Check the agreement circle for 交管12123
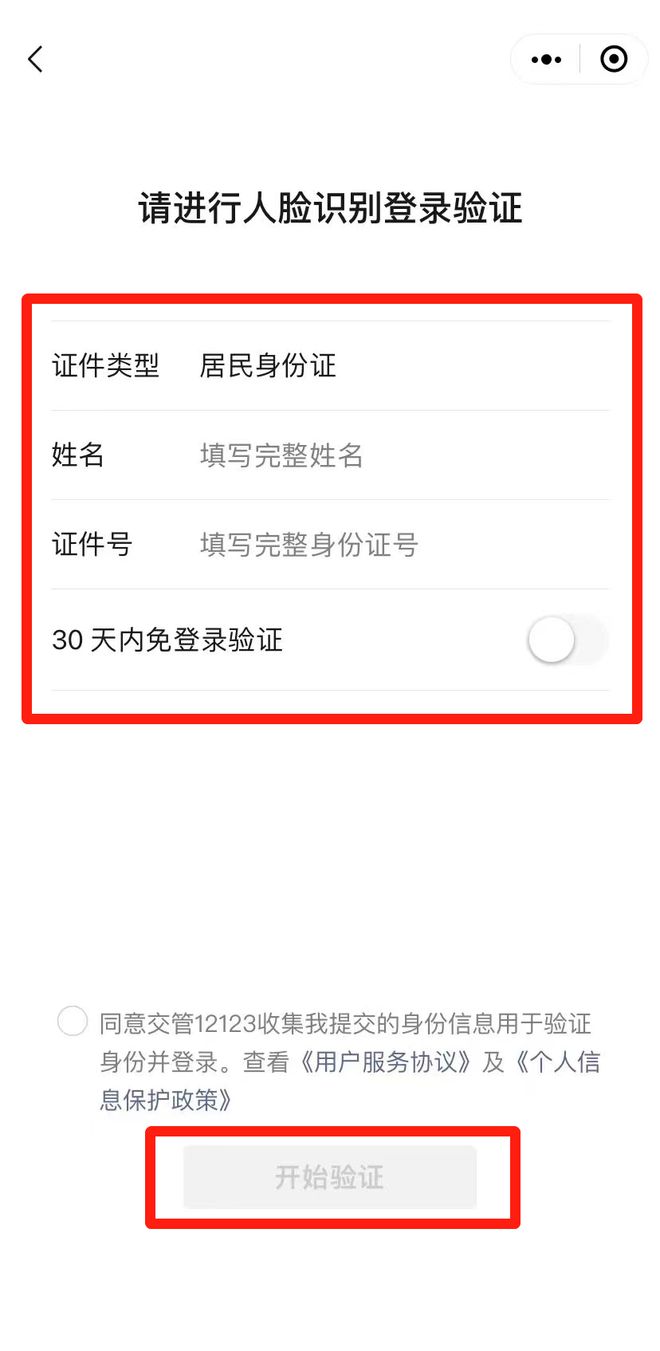Viewport: 660px width, 1351px height. coord(73,1023)
